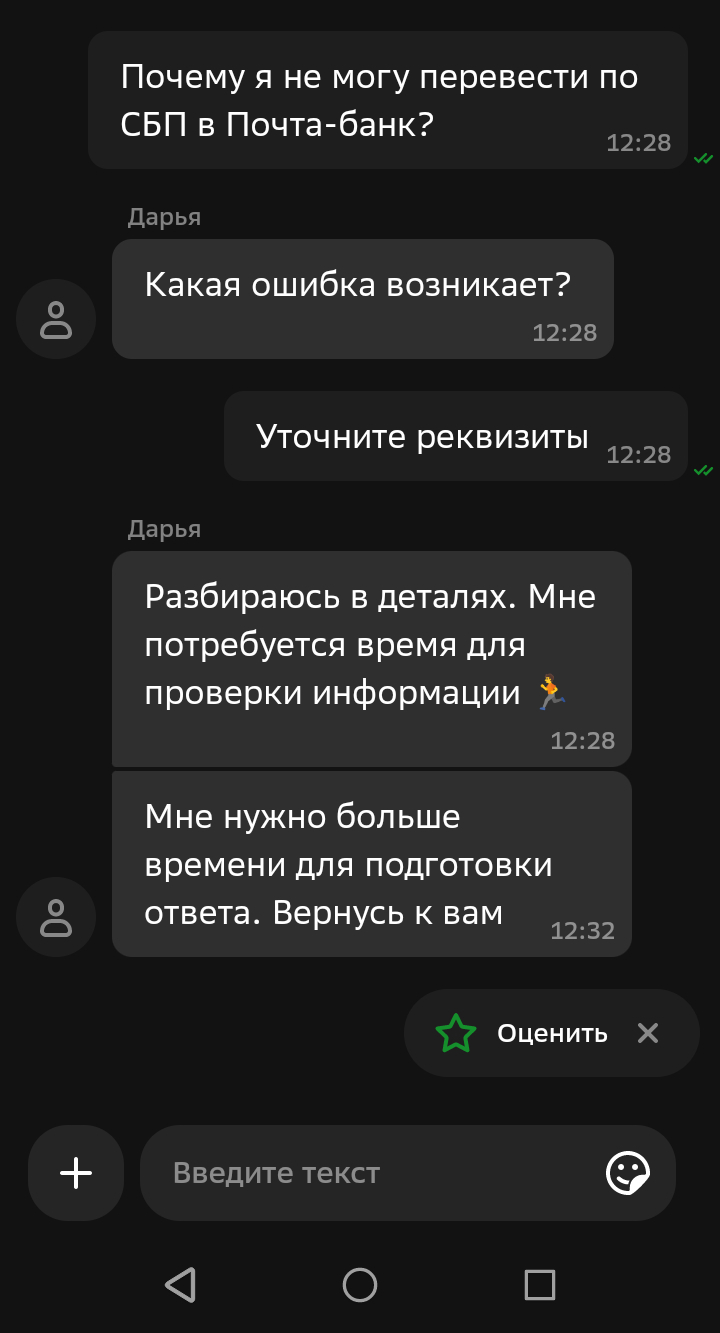
Task: Rate the chat with 'Оценить' button
Action: (x=522, y=1033)
